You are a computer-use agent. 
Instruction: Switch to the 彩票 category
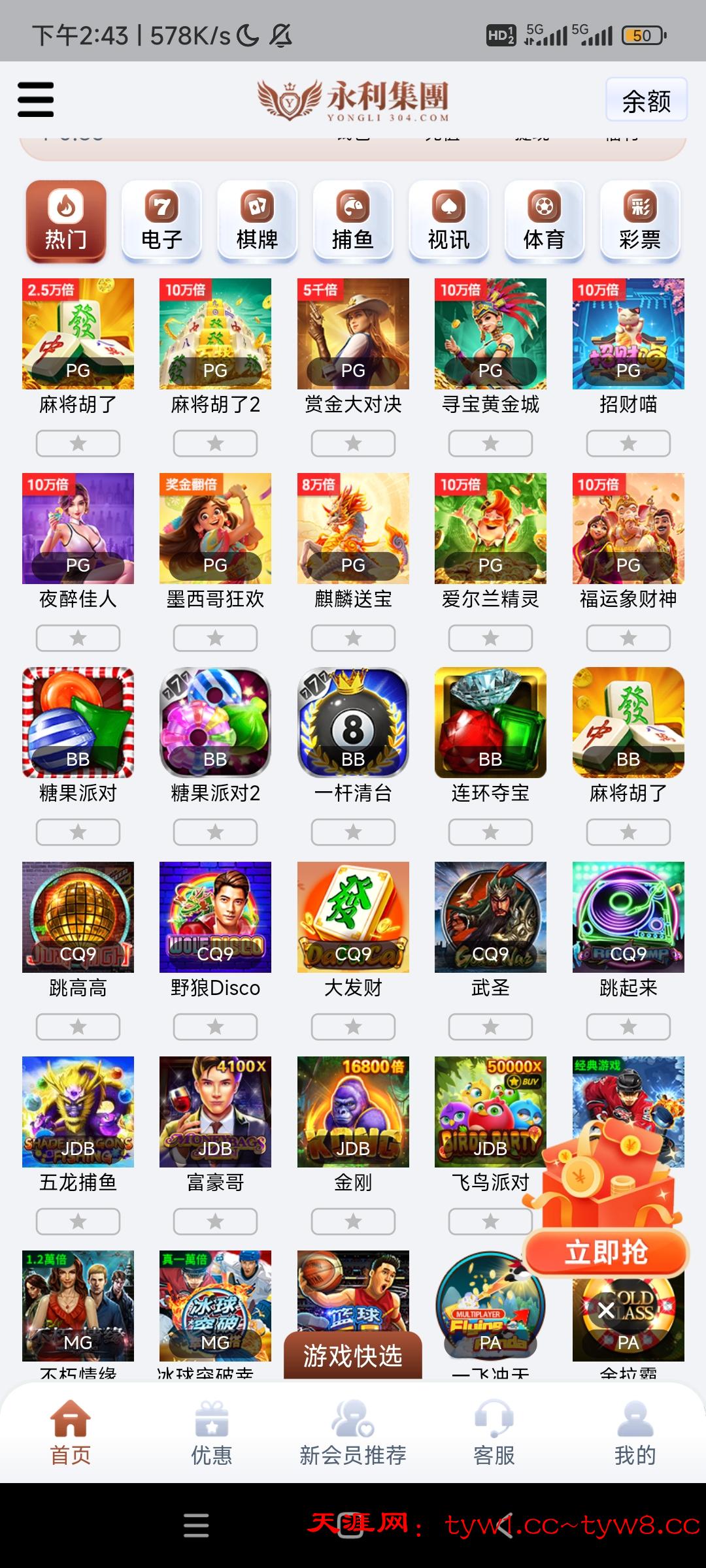[x=640, y=221]
